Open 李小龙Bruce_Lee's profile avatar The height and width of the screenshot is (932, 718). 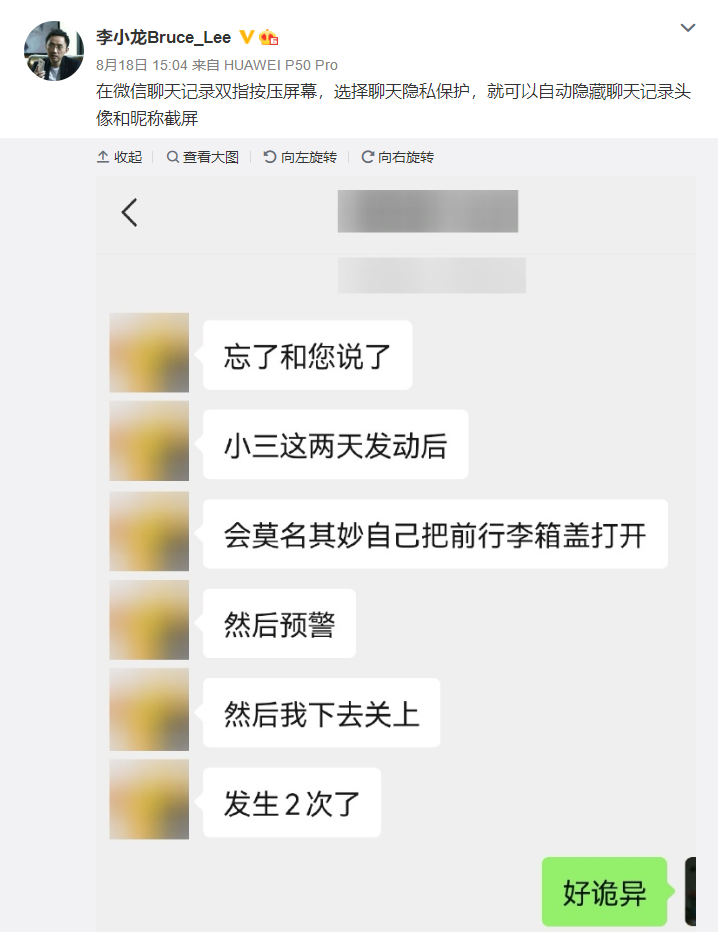point(54,50)
